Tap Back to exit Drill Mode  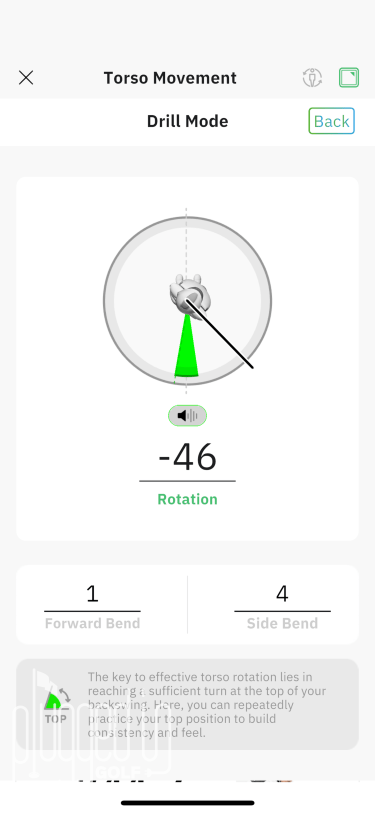click(x=331, y=121)
